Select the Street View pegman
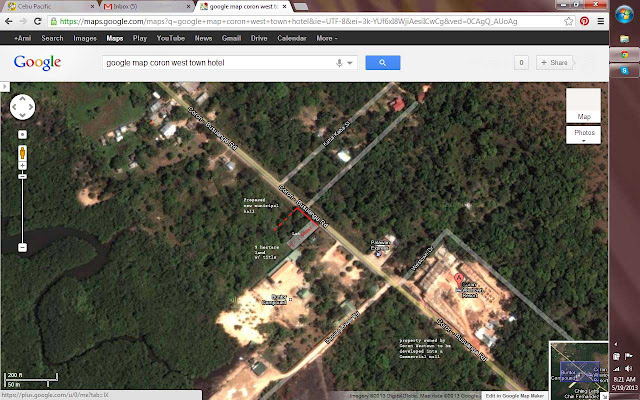 [21, 153]
